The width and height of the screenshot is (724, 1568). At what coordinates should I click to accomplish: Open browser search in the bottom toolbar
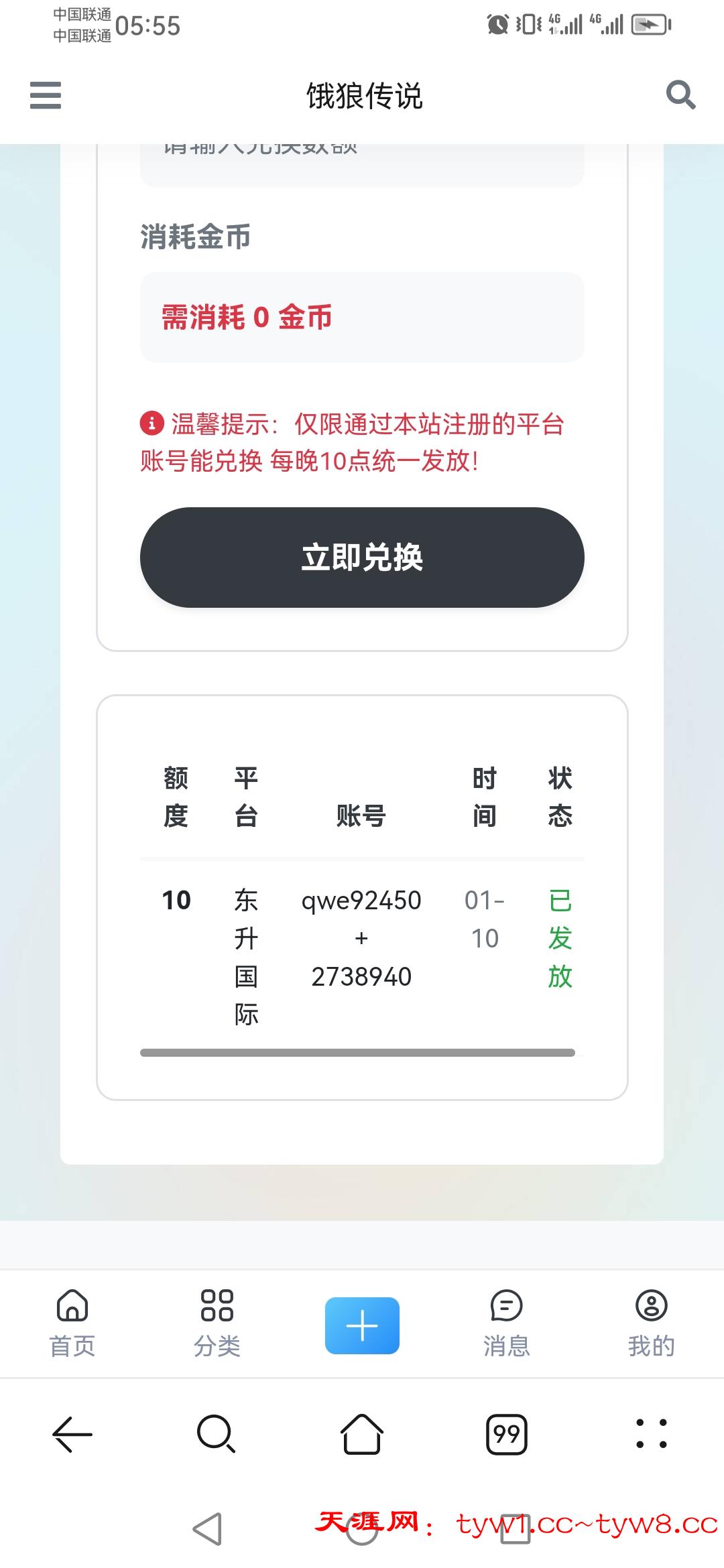[217, 1434]
